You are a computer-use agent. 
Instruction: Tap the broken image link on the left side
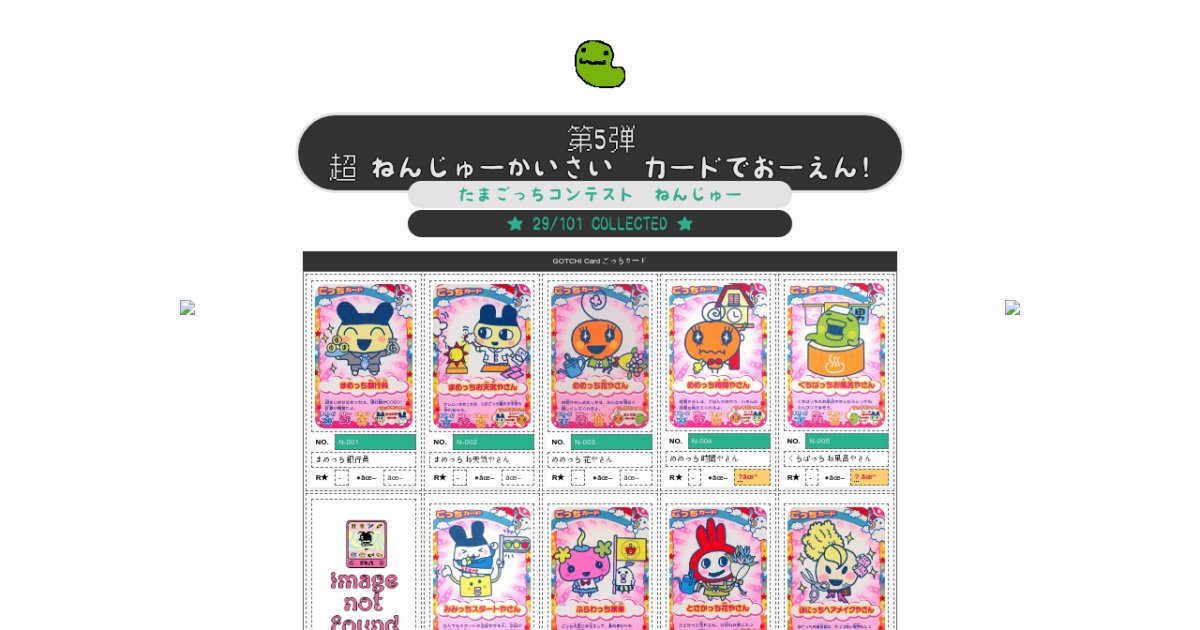pos(187,308)
